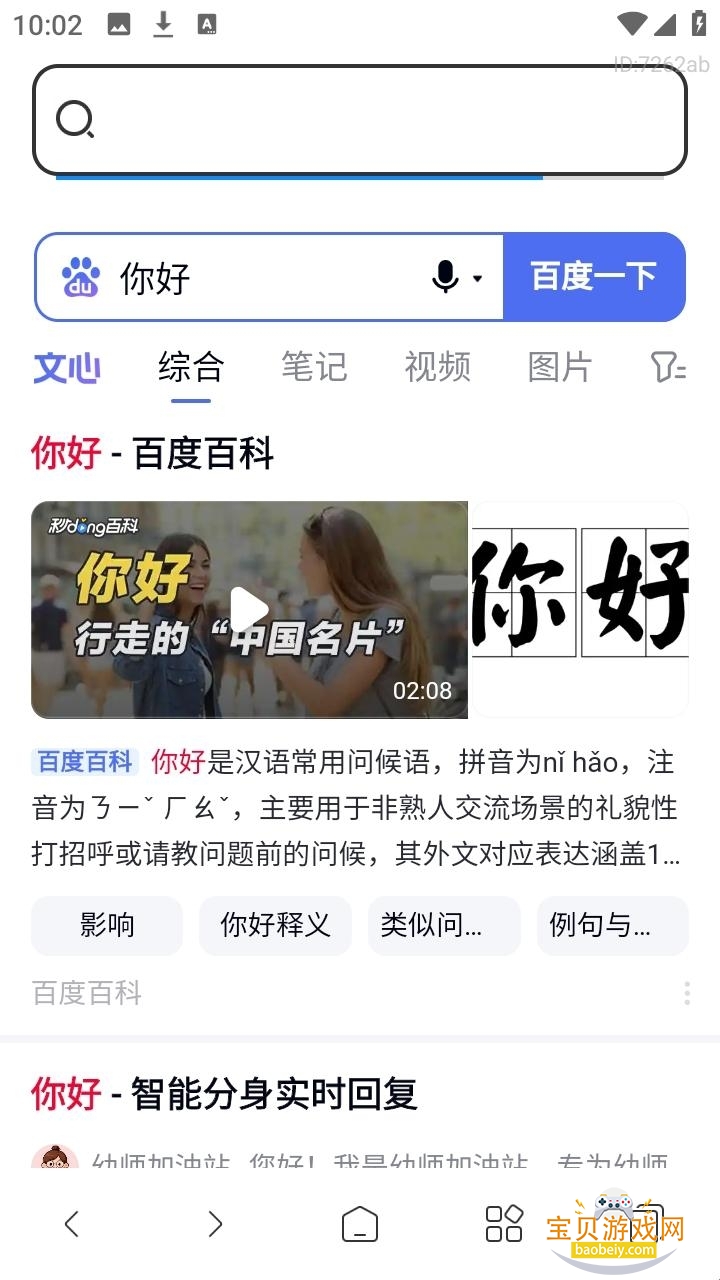Select the 你好释义 chip
Image resolution: width=720 pixels, height=1280 pixels.
275,925
